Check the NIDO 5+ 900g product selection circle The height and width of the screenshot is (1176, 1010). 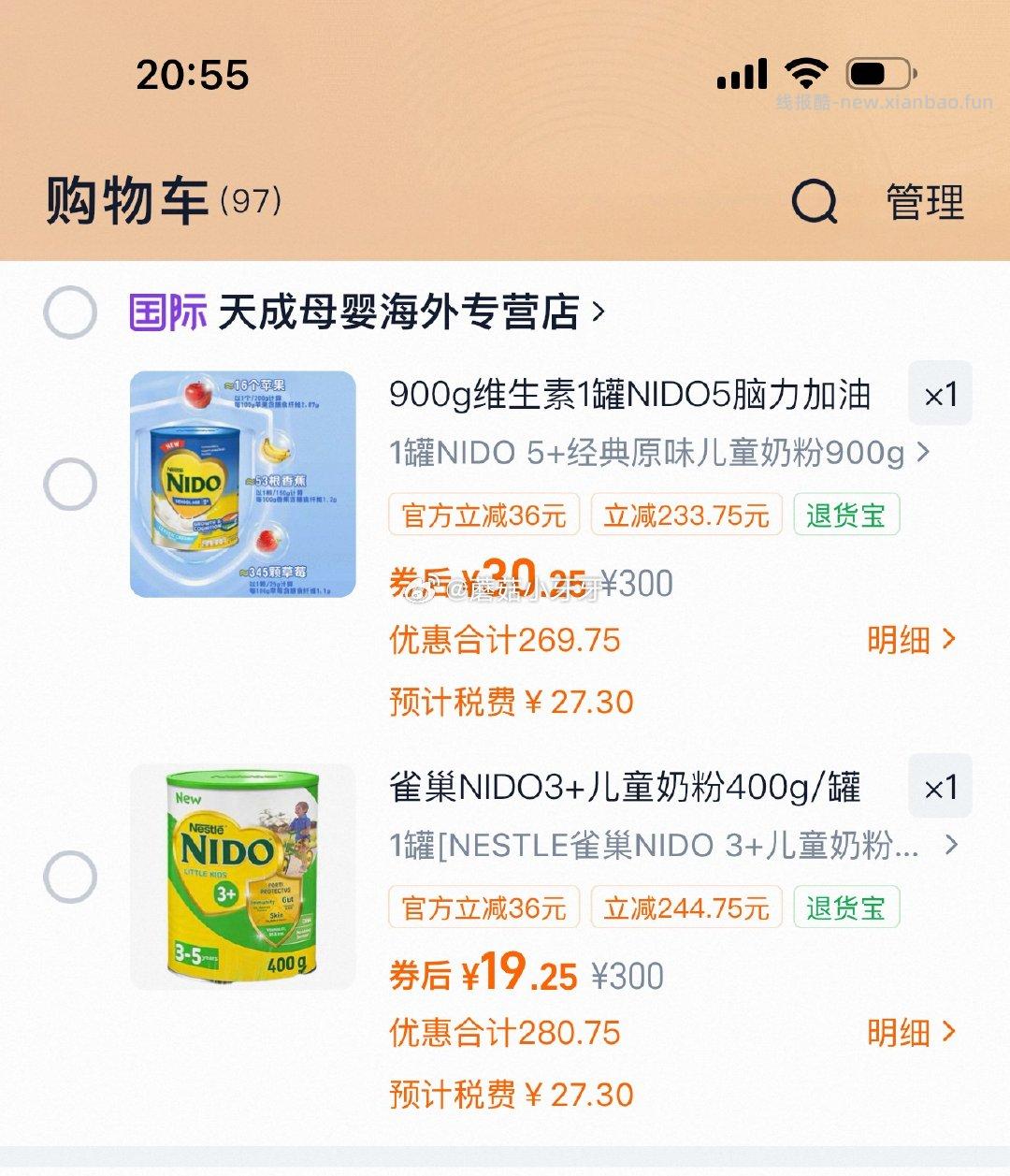pyautogui.click(x=70, y=482)
